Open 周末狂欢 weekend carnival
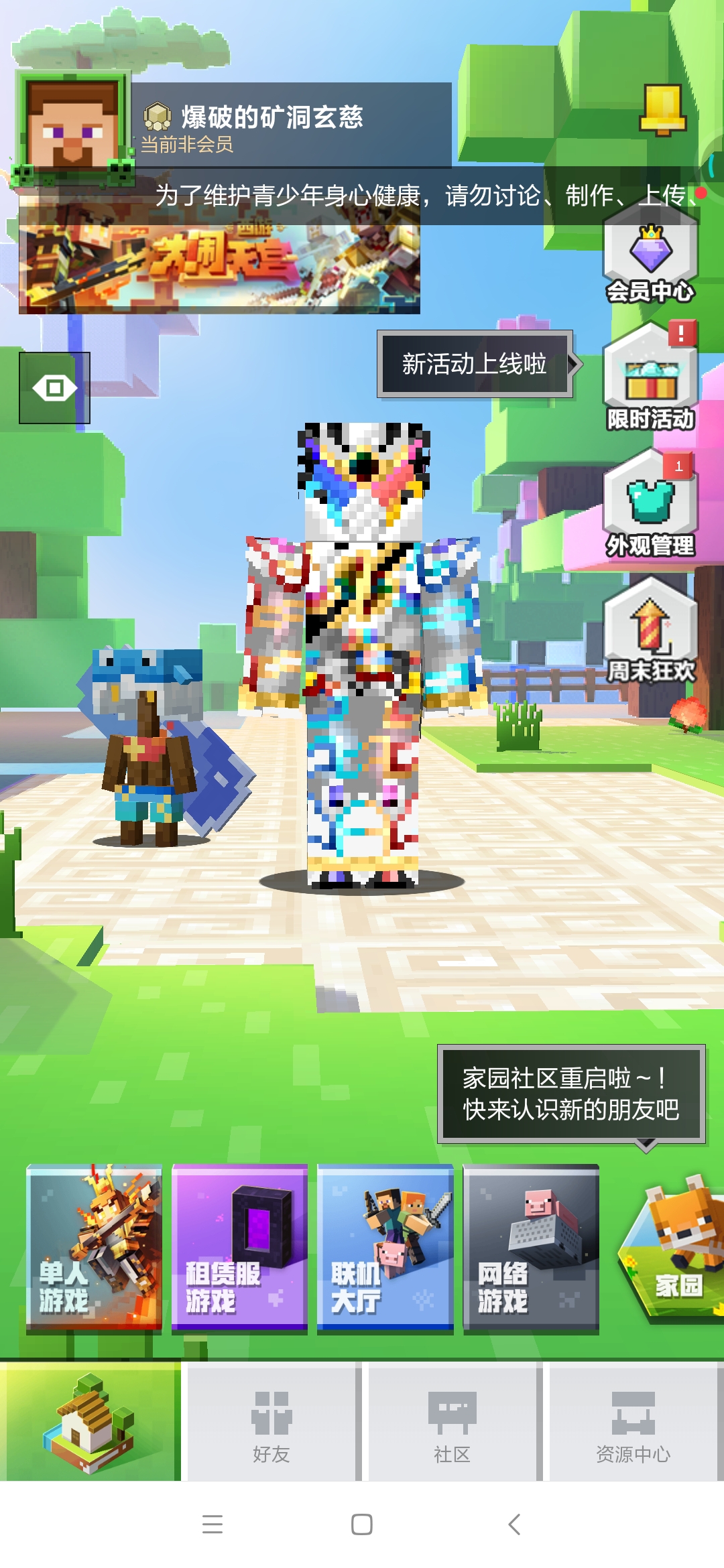Image resolution: width=724 pixels, height=1568 pixels. pos(650,634)
